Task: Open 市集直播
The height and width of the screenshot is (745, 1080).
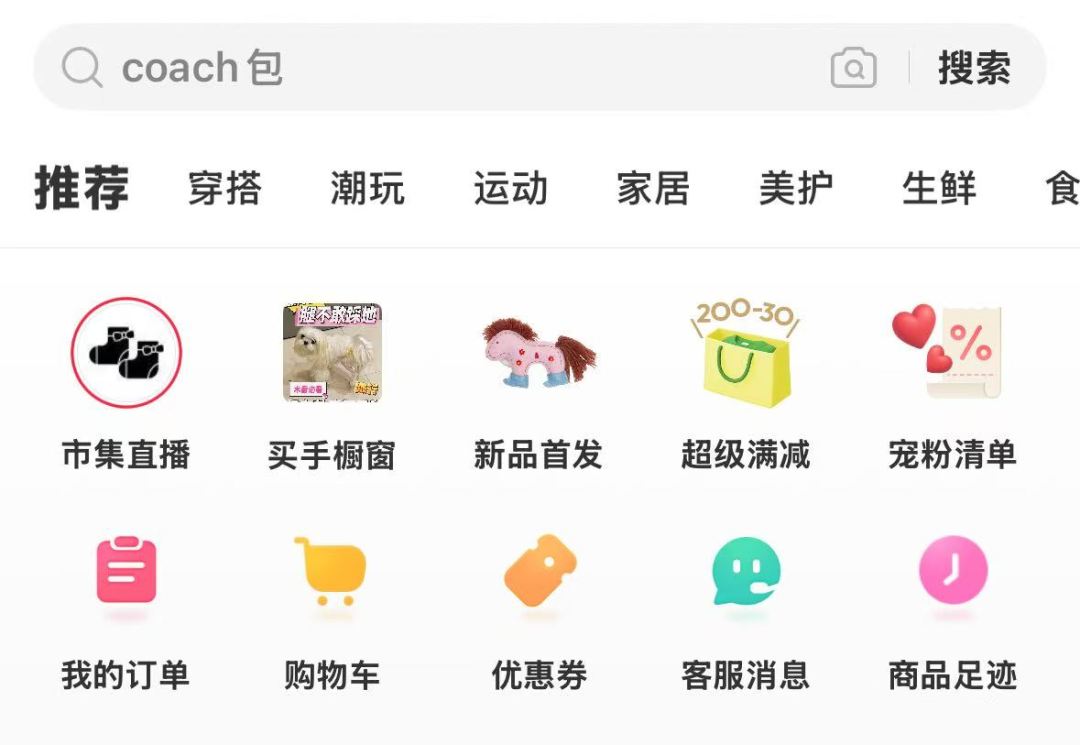Action: coord(126,385)
